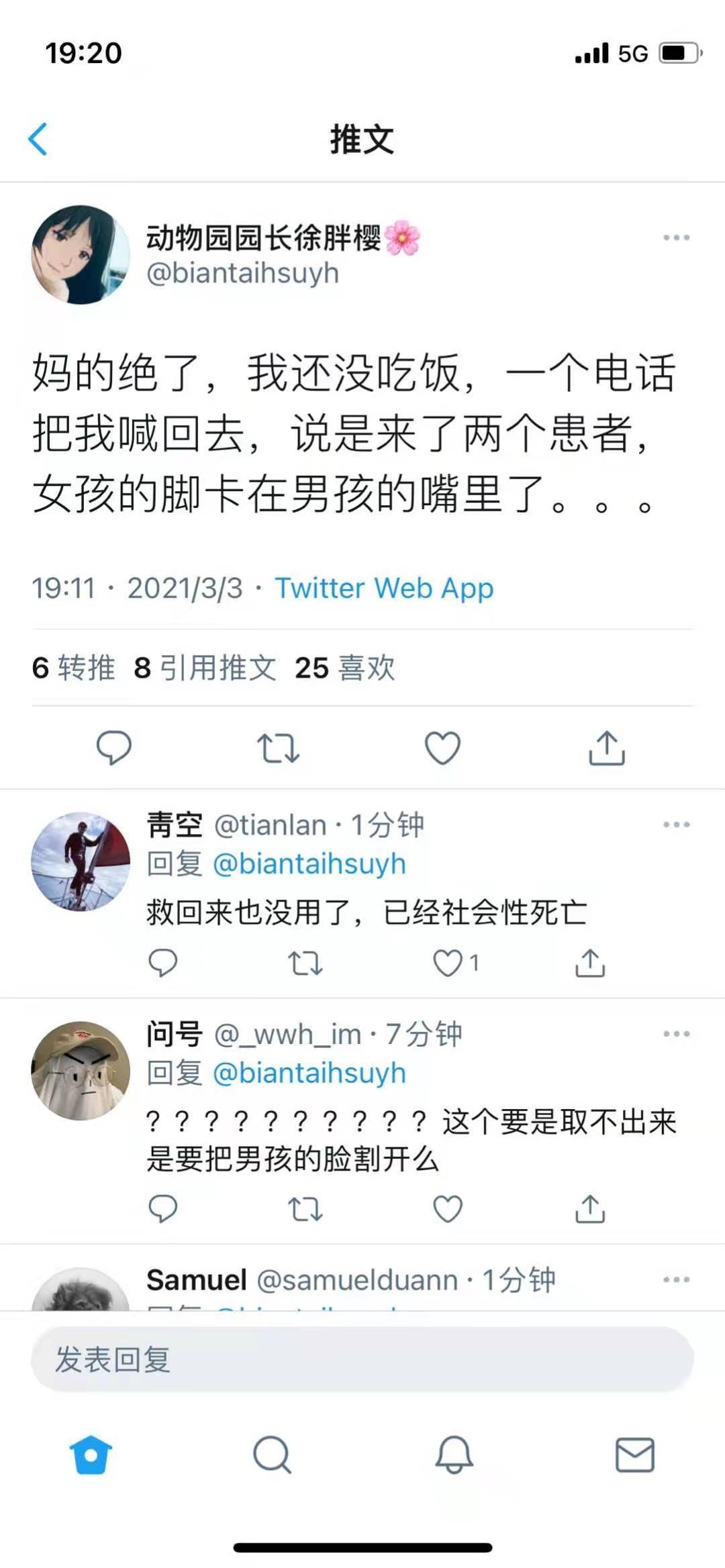This screenshot has width=725, height=1568.
Task: View the 8 quote tweets list
Action: (205, 668)
